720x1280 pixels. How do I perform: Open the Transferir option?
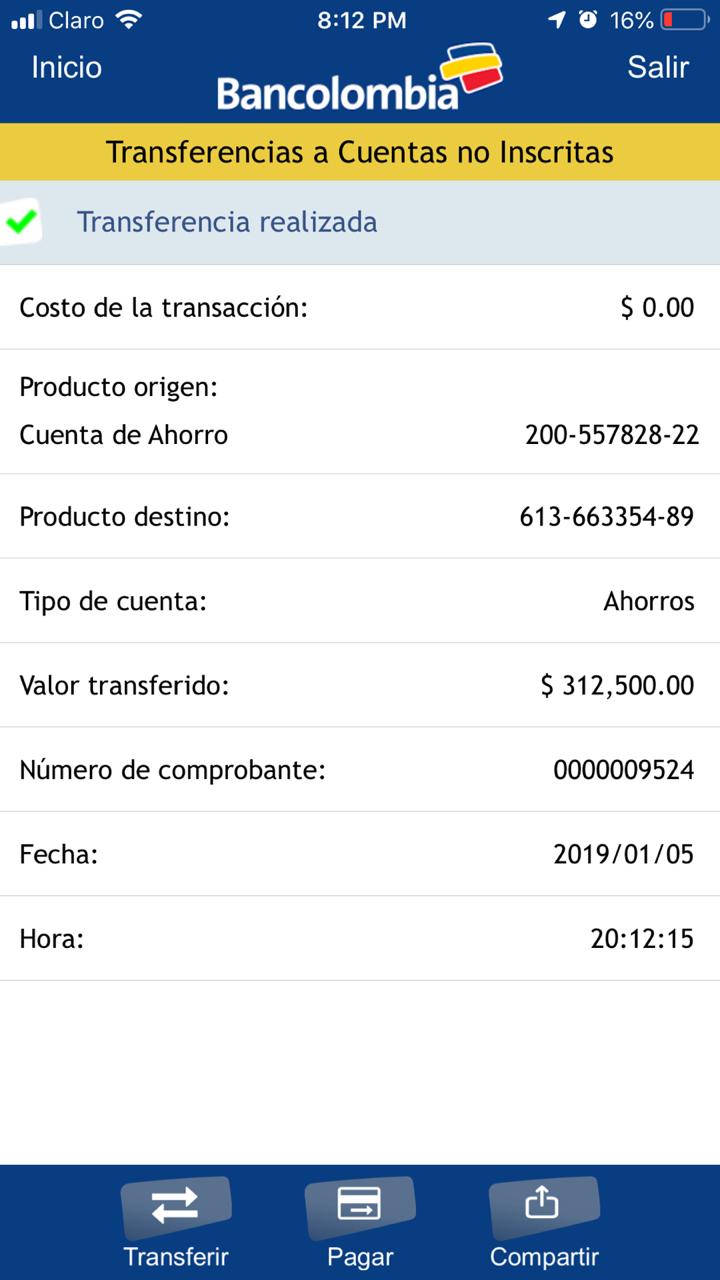point(176,1222)
